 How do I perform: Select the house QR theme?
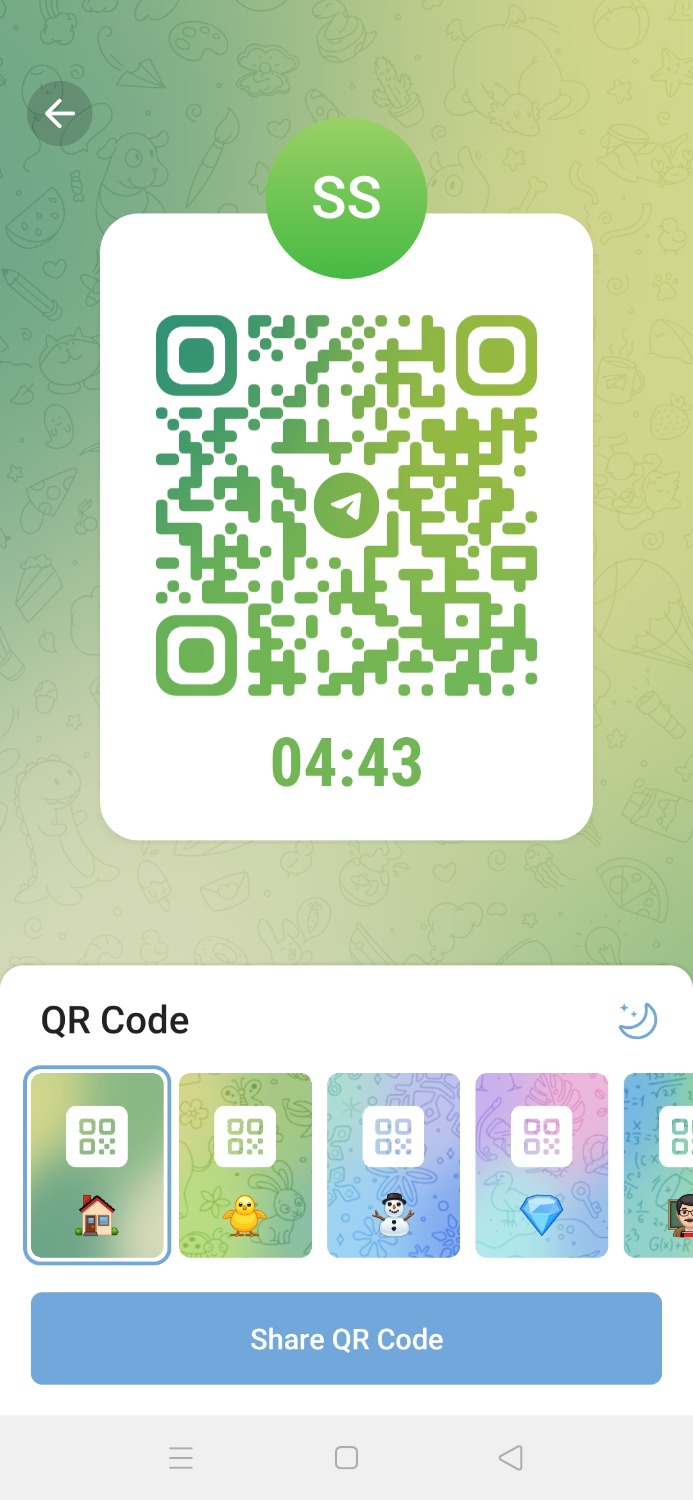97,1165
